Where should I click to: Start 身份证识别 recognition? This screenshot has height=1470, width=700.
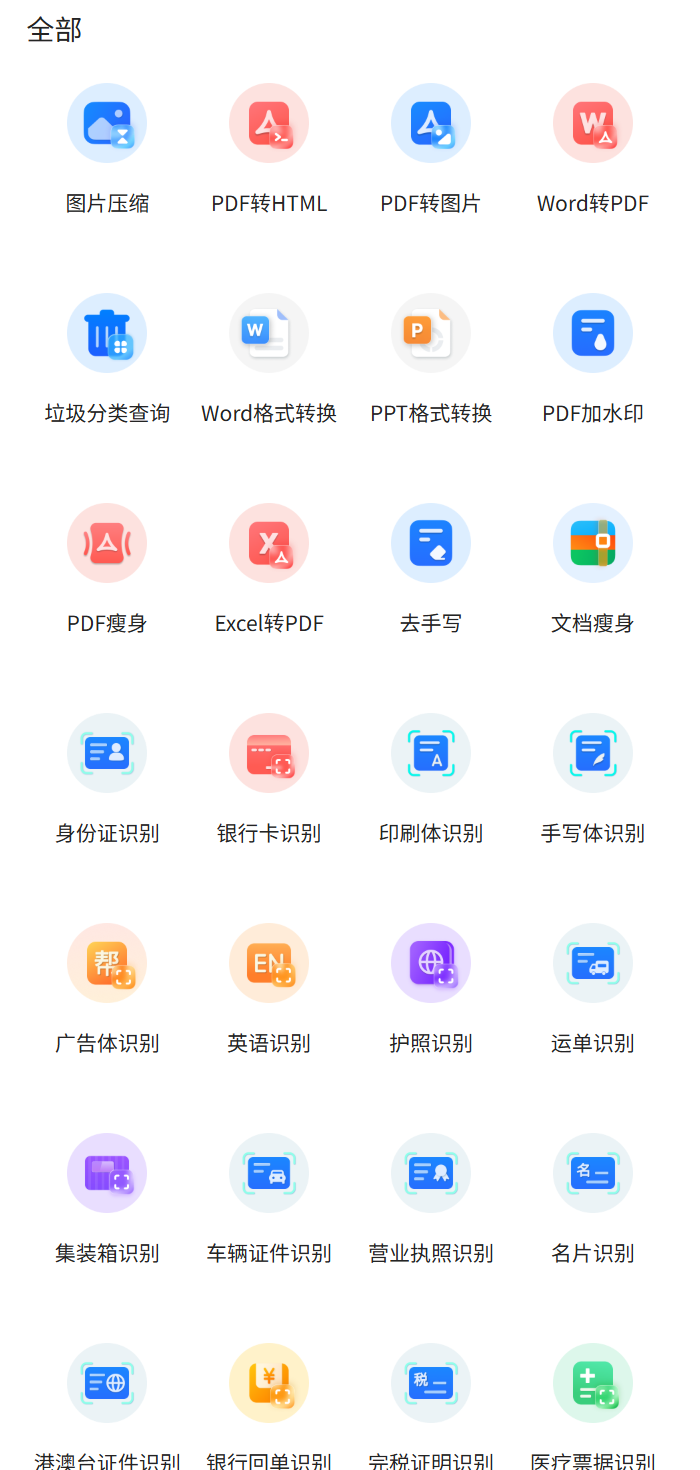click(x=107, y=753)
